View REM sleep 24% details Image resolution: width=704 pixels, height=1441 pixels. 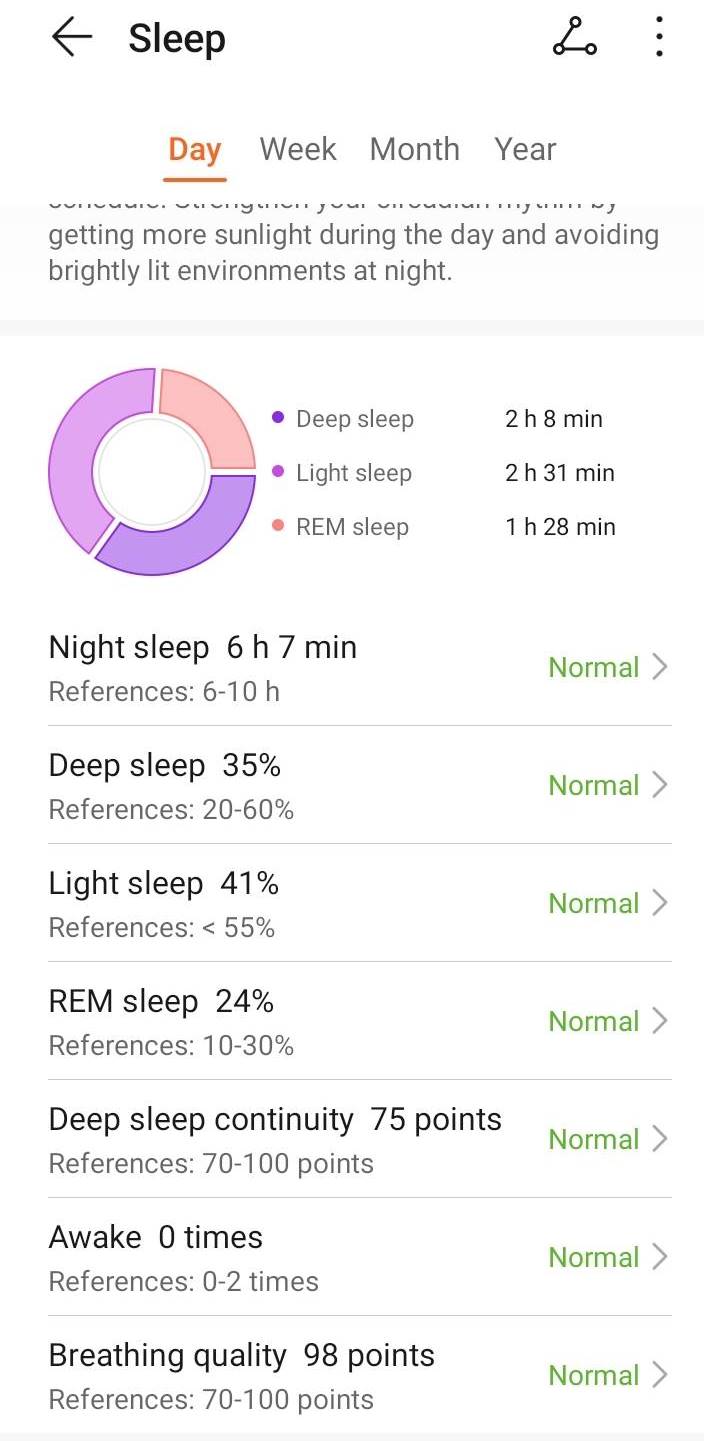coord(359,1021)
